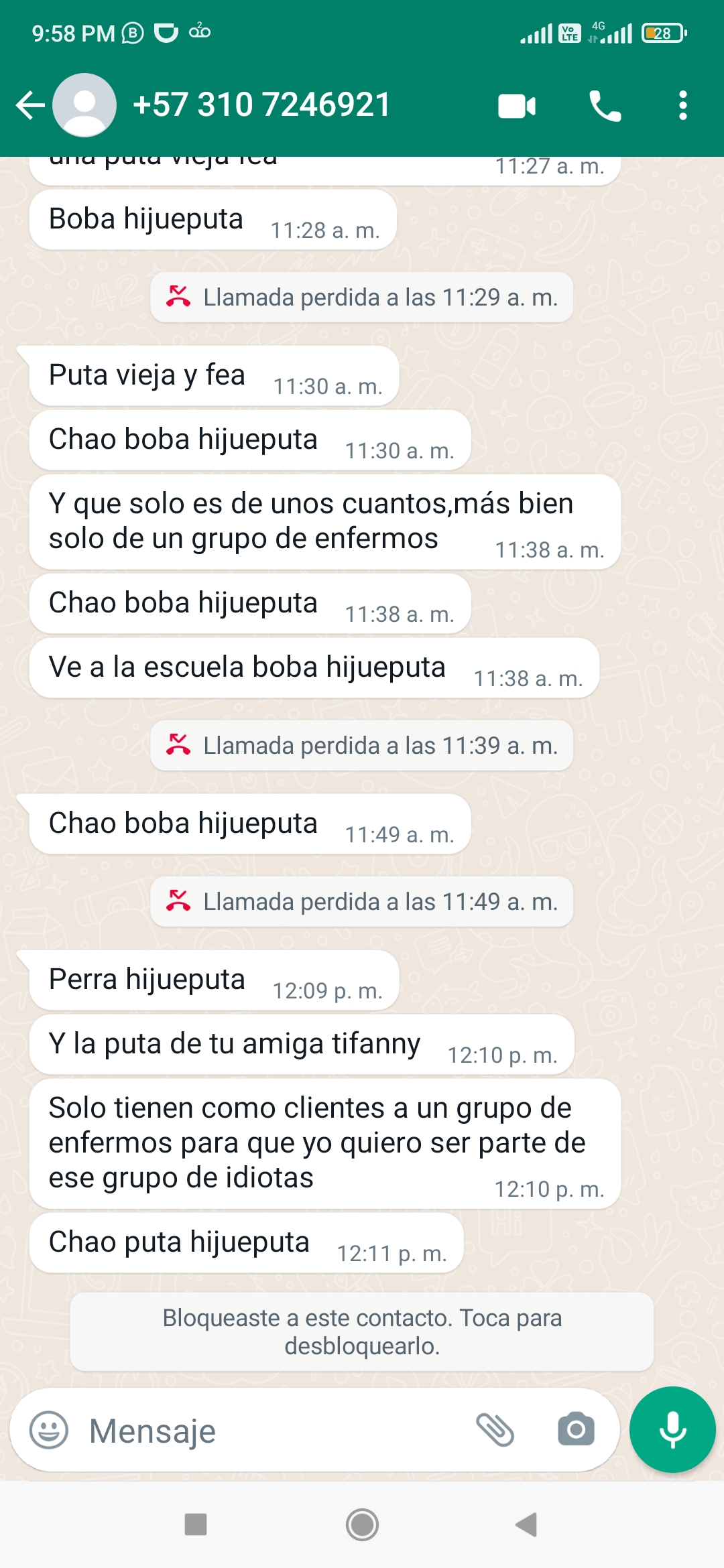Go to the home screen via the system circle button

(x=362, y=1525)
